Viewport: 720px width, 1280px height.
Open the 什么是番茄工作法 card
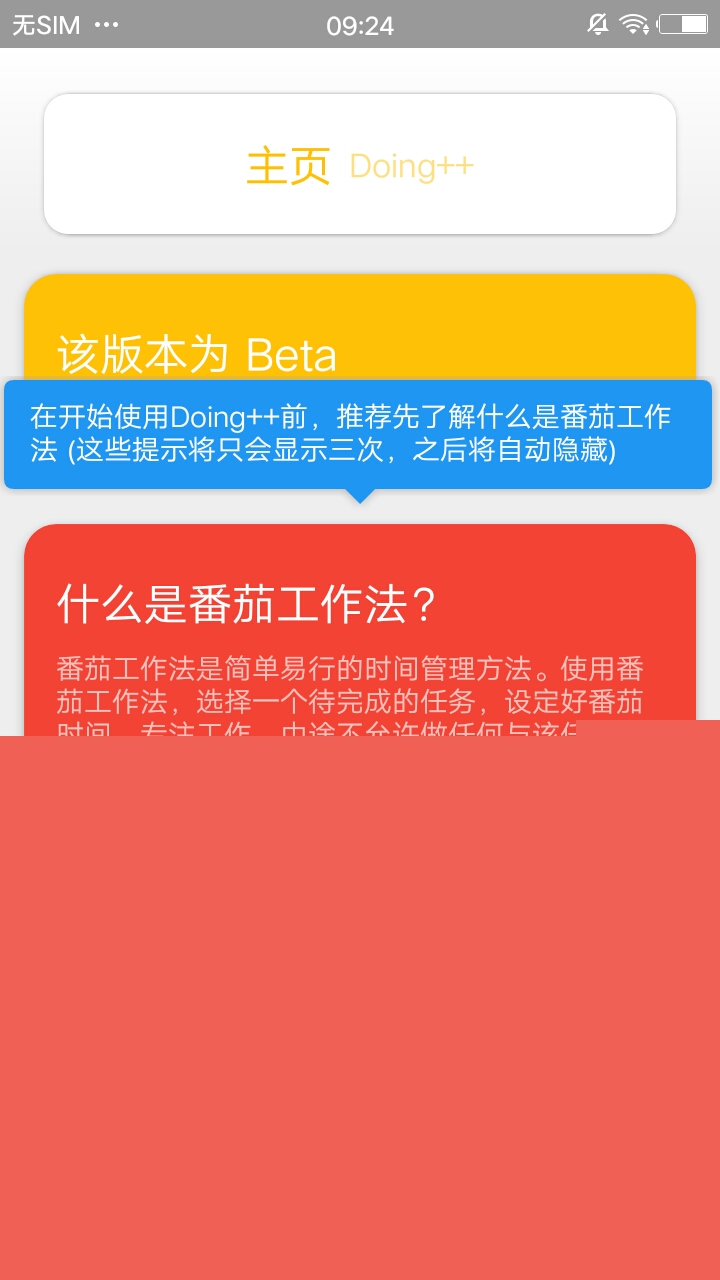359,620
